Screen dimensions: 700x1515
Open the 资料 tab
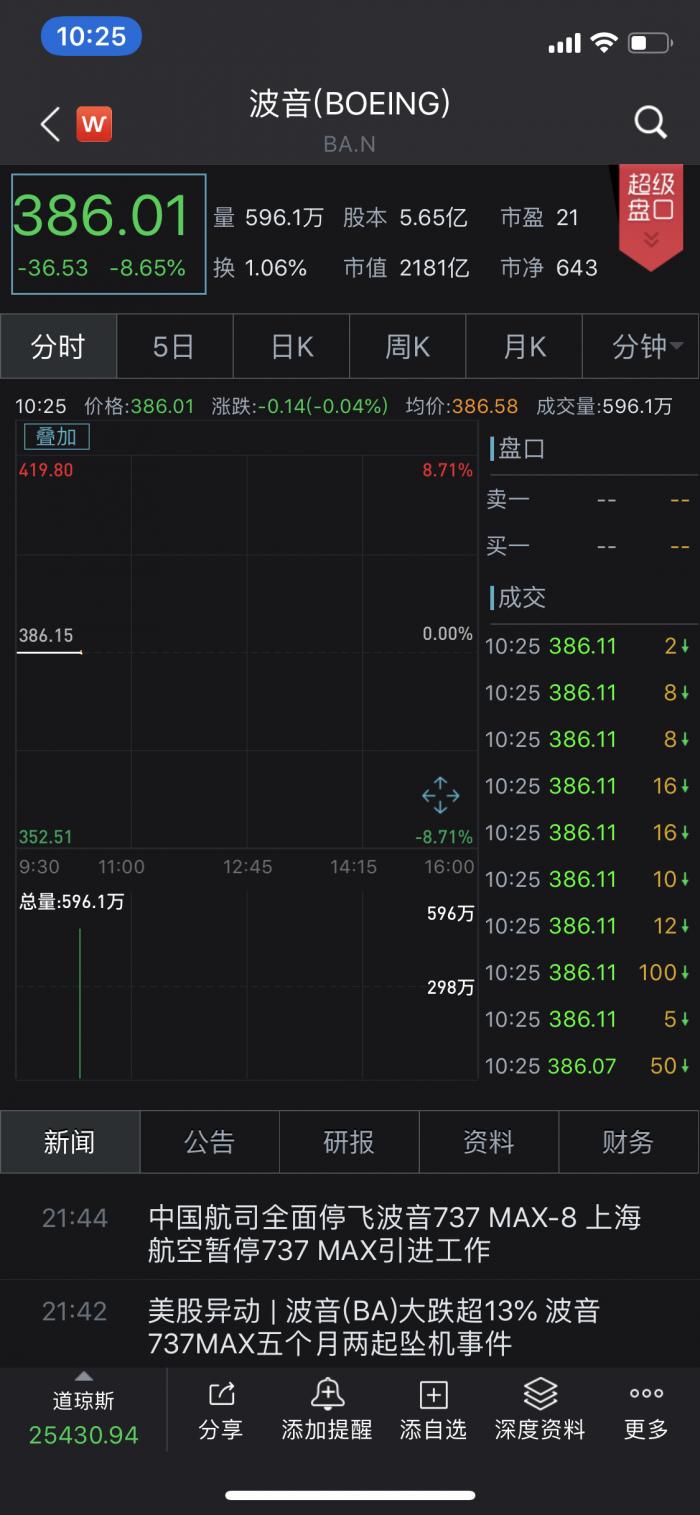click(488, 1142)
